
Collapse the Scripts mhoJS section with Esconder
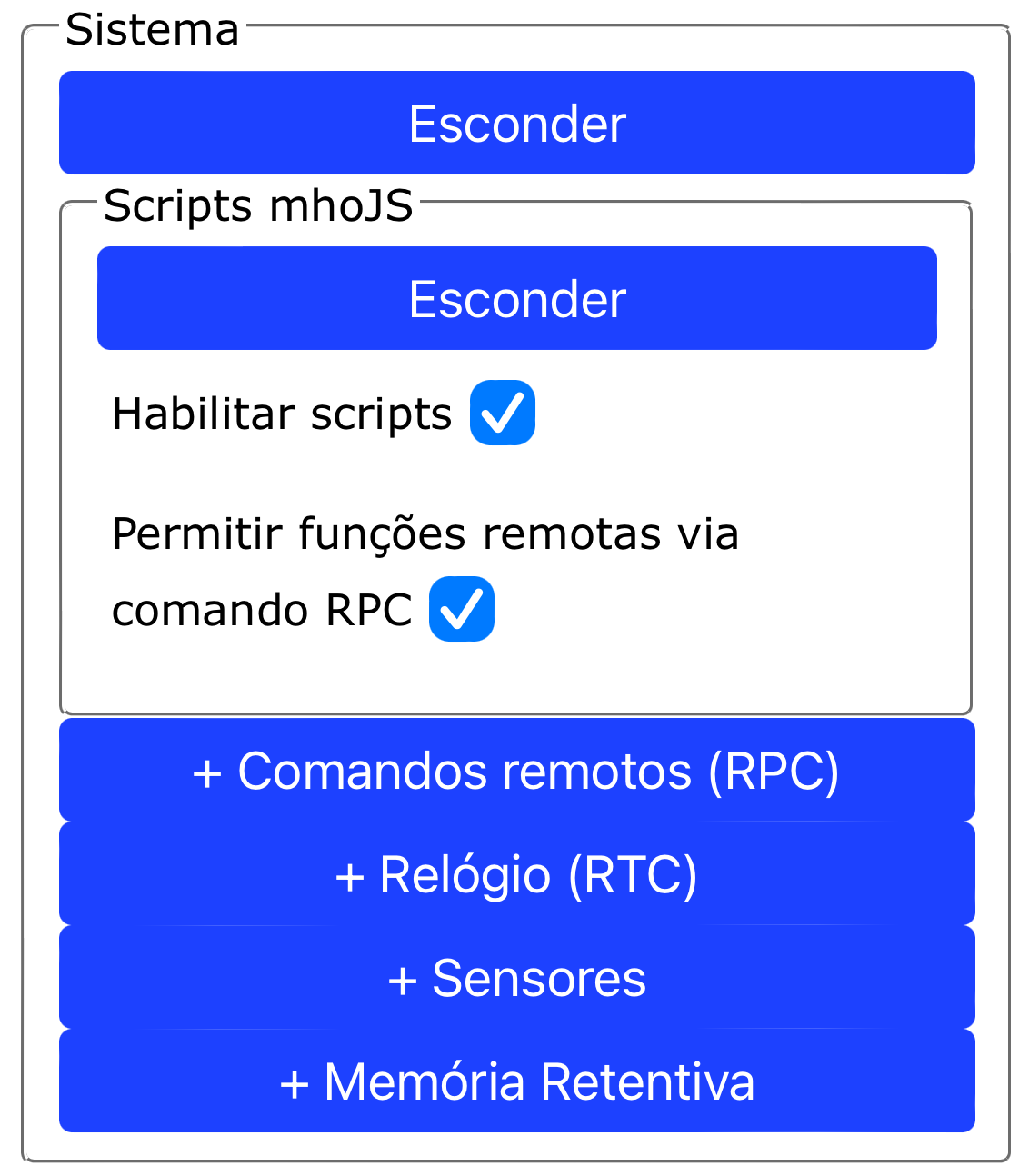pyautogui.click(x=516, y=298)
